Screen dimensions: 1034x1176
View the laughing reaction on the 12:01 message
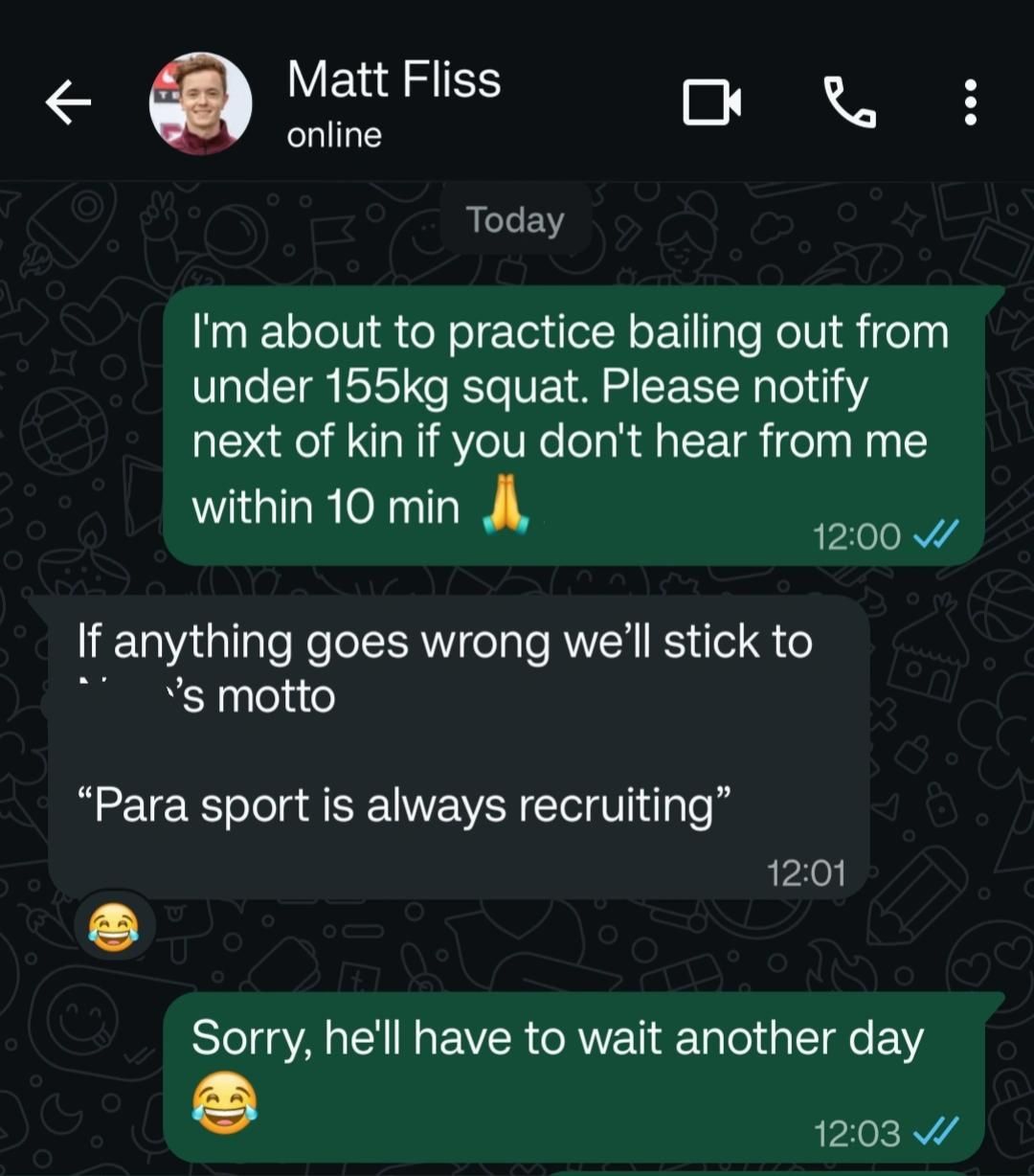point(114,925)
